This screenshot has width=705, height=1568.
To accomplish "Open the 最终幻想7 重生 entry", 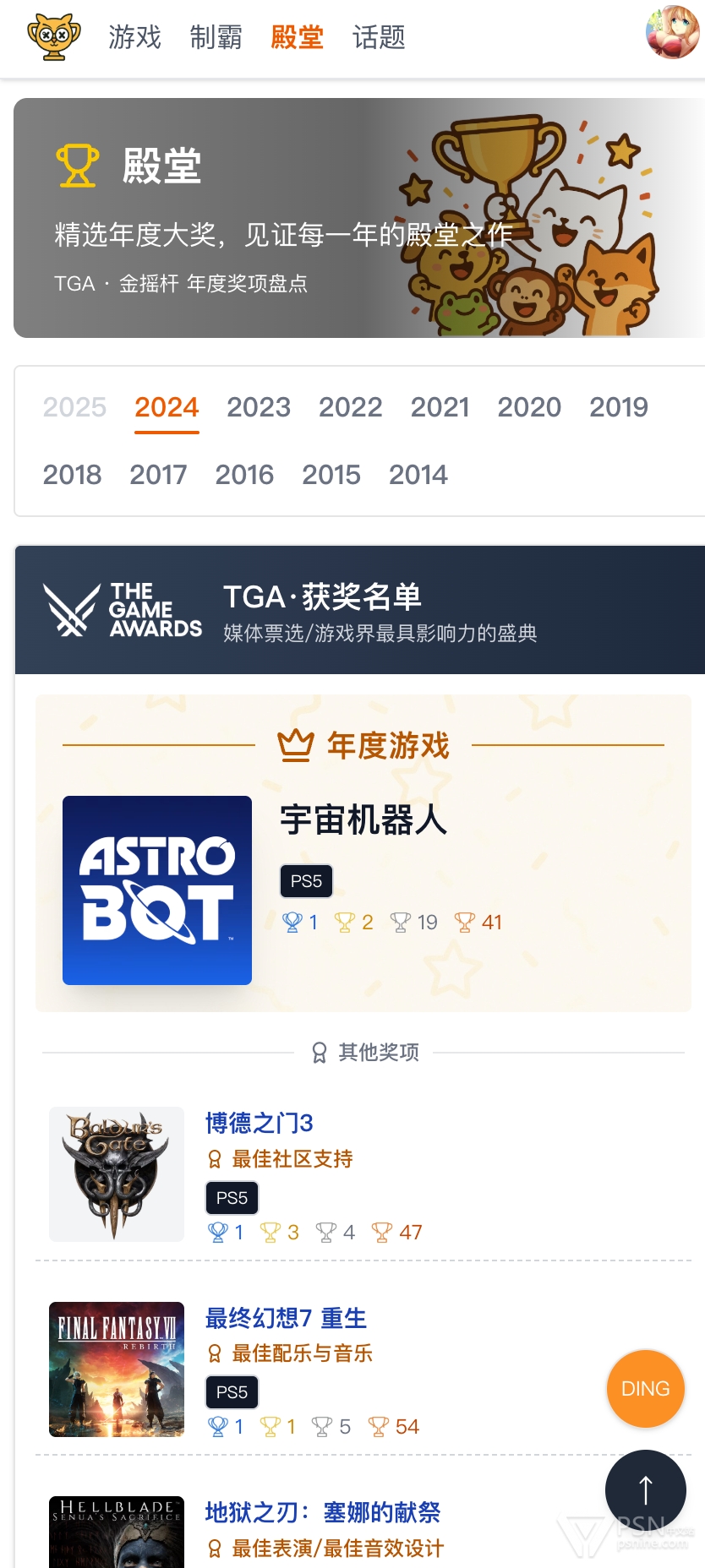I will [x=286, y=1318].
